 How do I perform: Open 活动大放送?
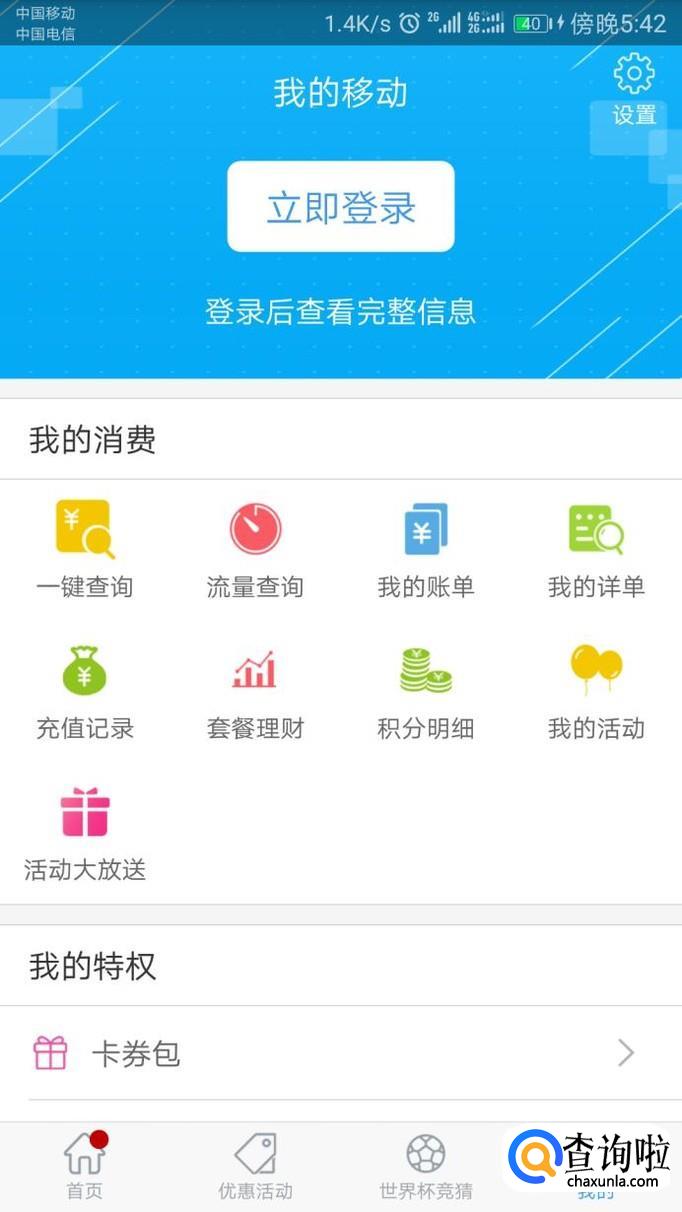click(x=85, y=833)
